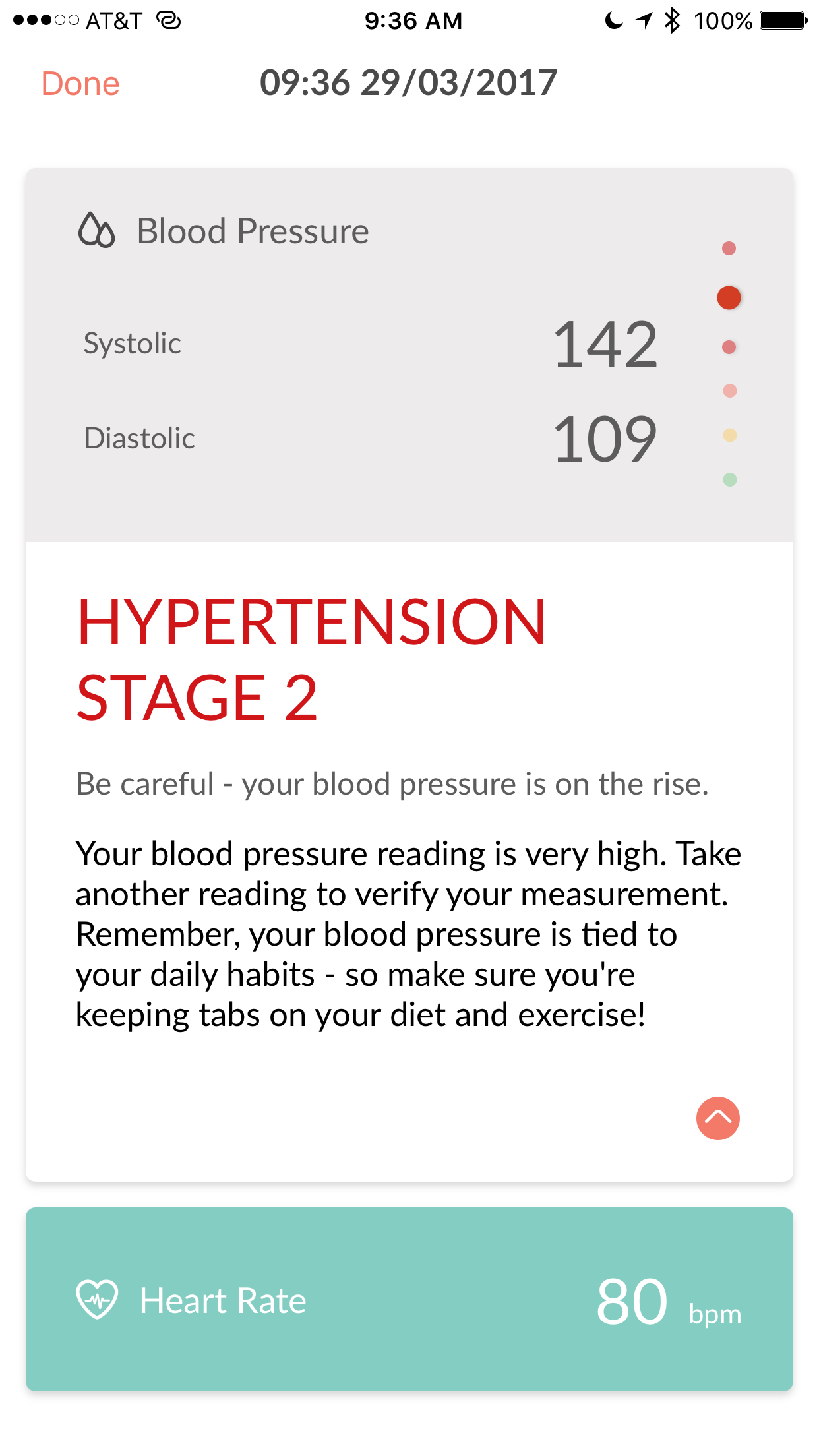Viewport: 819px width, 1456px height.
Task: Open the Blood Pressure card
Action: (409, 355)
